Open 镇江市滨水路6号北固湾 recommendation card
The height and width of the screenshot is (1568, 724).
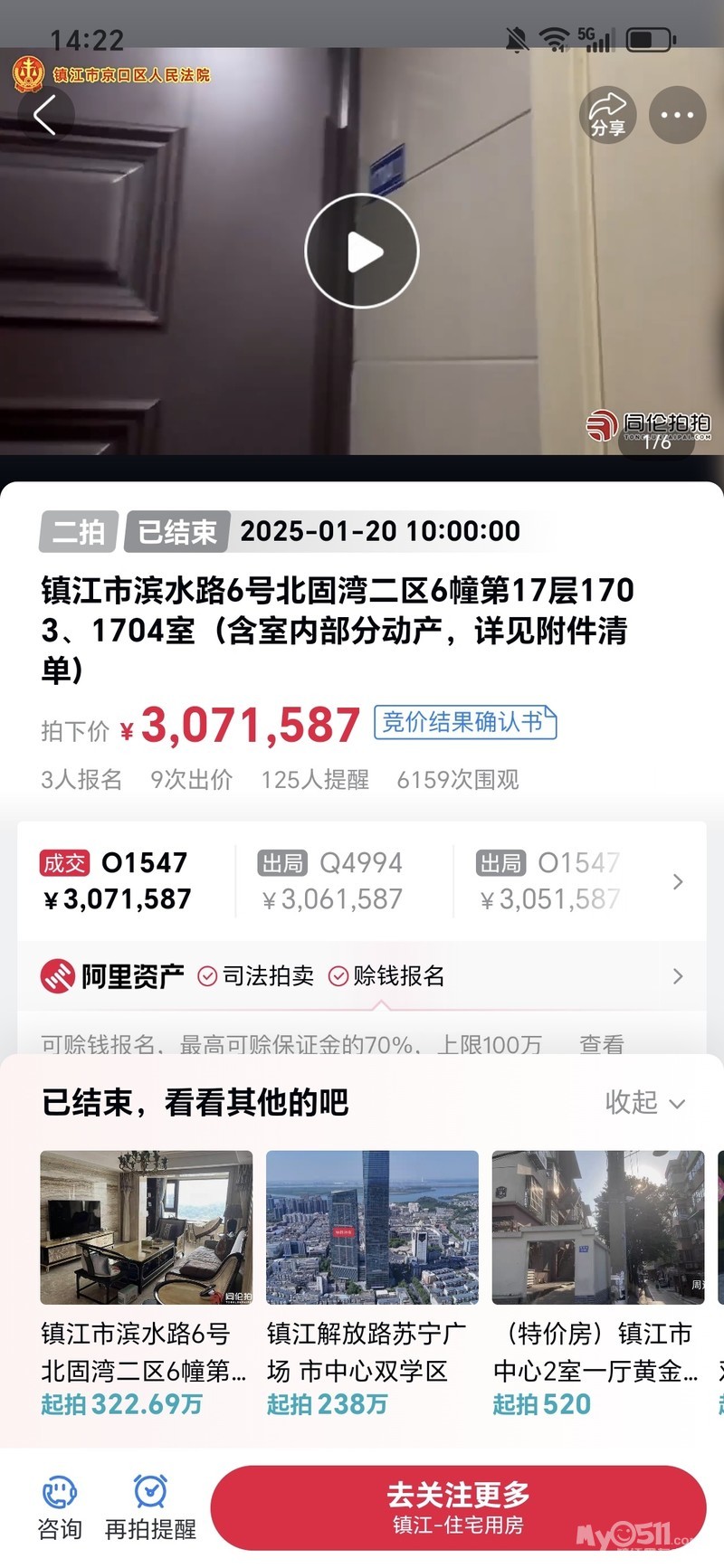pyautogui.click(x=146, y=1280)
